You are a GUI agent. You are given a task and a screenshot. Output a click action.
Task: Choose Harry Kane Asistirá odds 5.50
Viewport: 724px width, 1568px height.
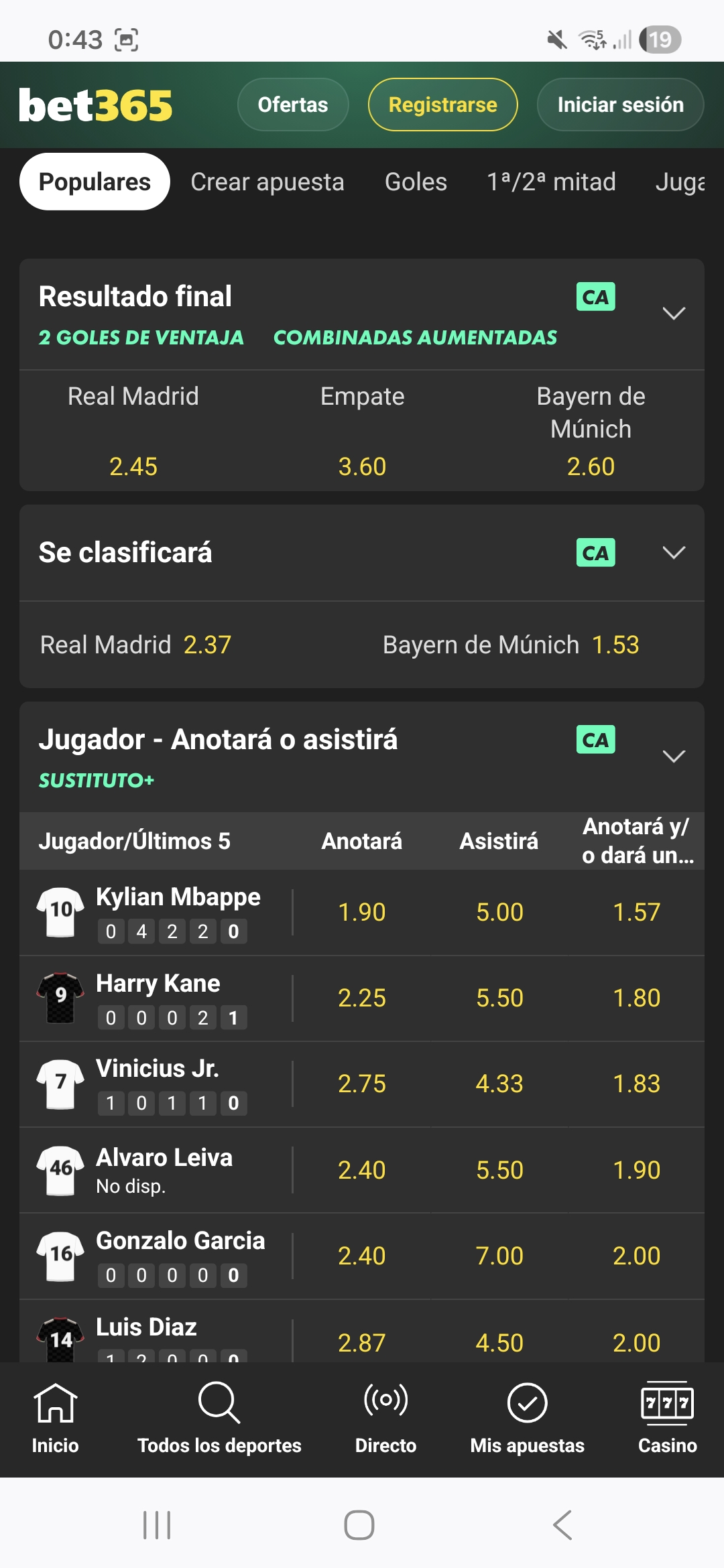[499, 998]
